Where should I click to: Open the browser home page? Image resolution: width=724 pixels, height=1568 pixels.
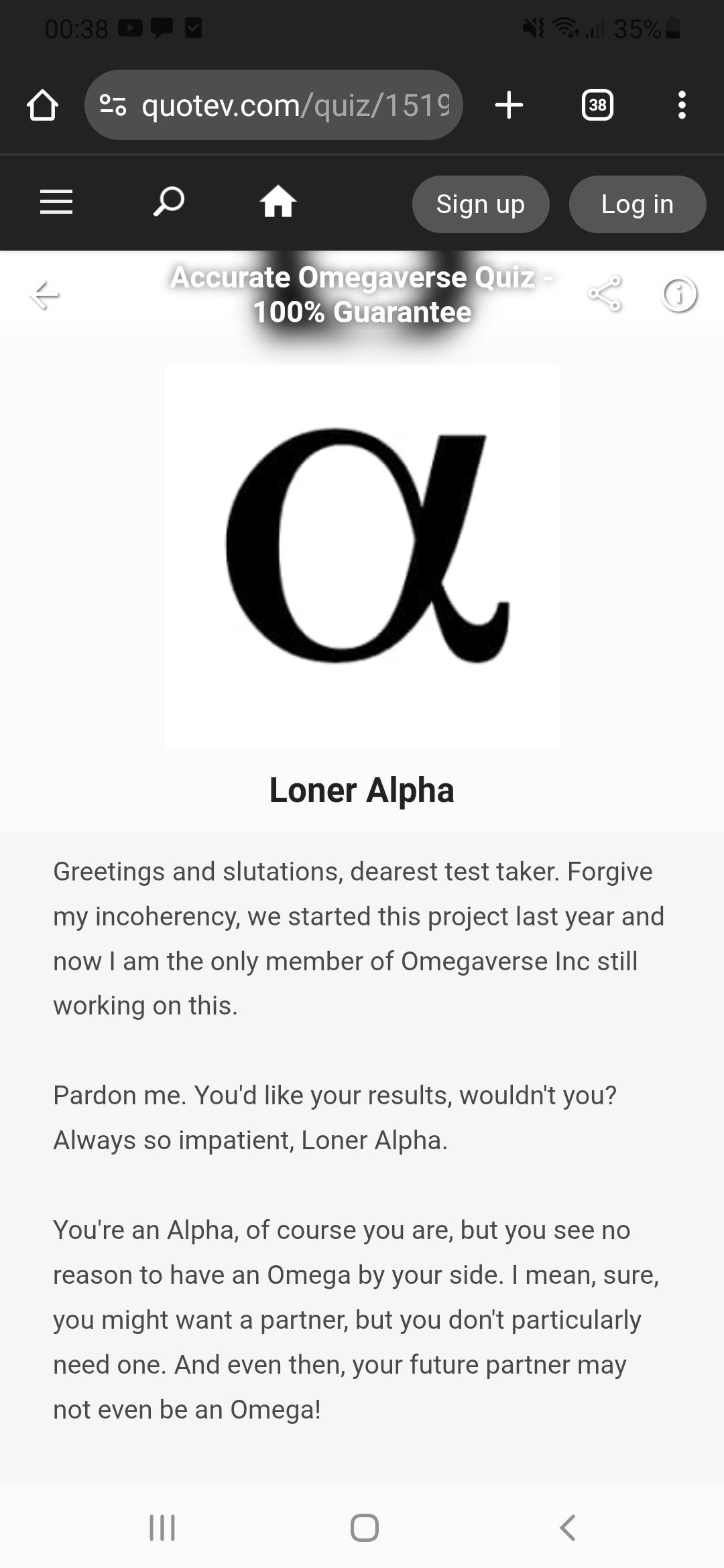point(42,105)
